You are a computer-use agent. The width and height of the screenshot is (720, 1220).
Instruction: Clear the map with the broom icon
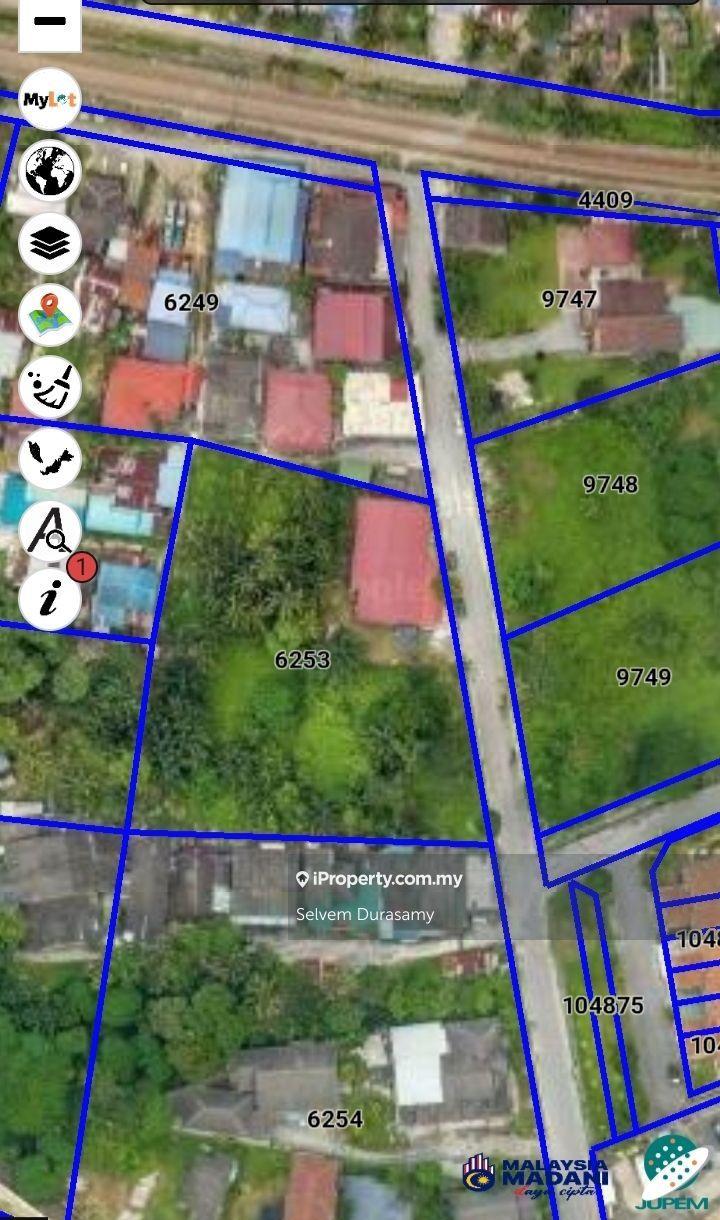point(49,386)
